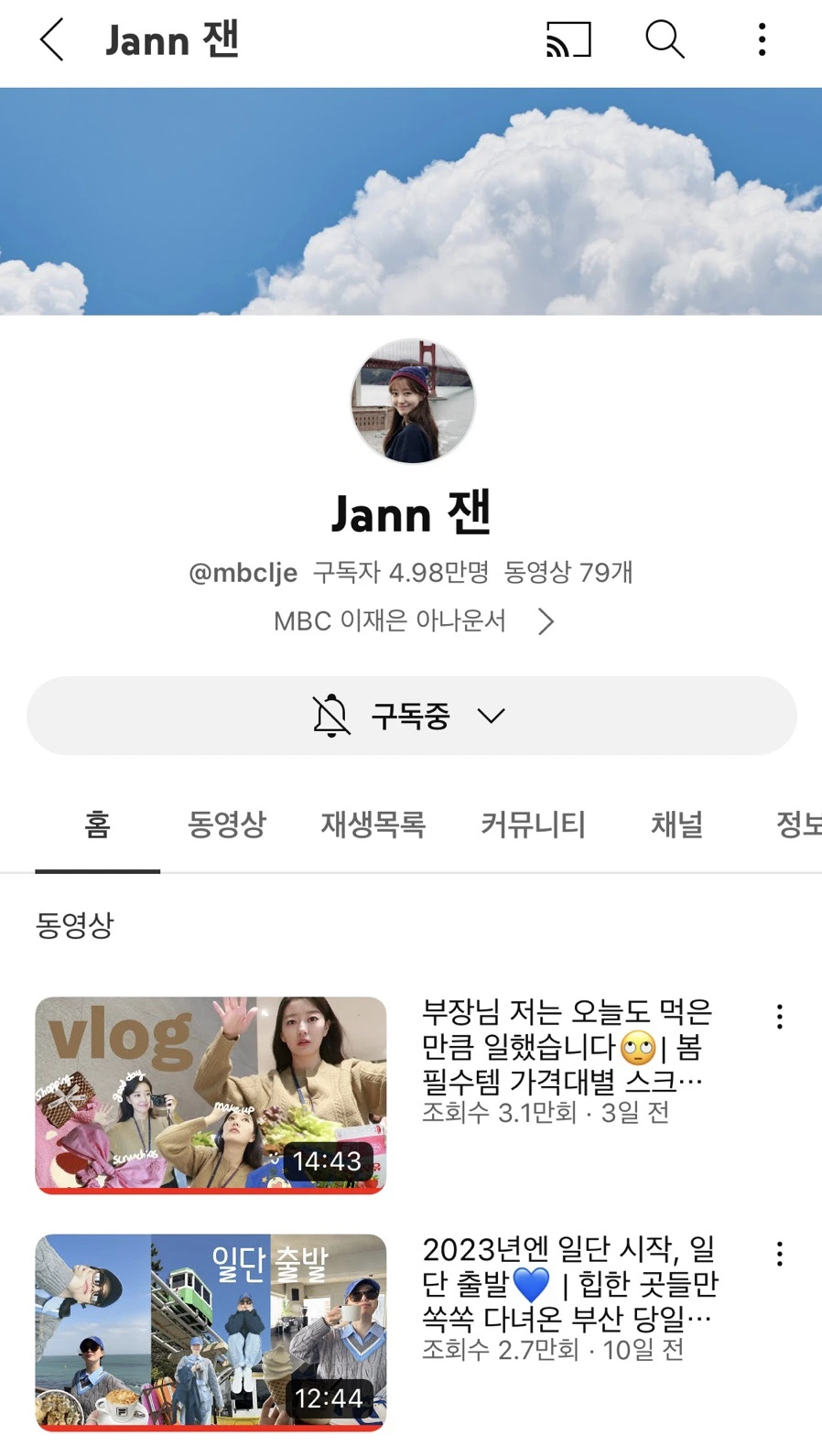Expand the MBC 이재은 아나운서 channel description
This screenshot has width=822, height=1456.
click(414, 621)
